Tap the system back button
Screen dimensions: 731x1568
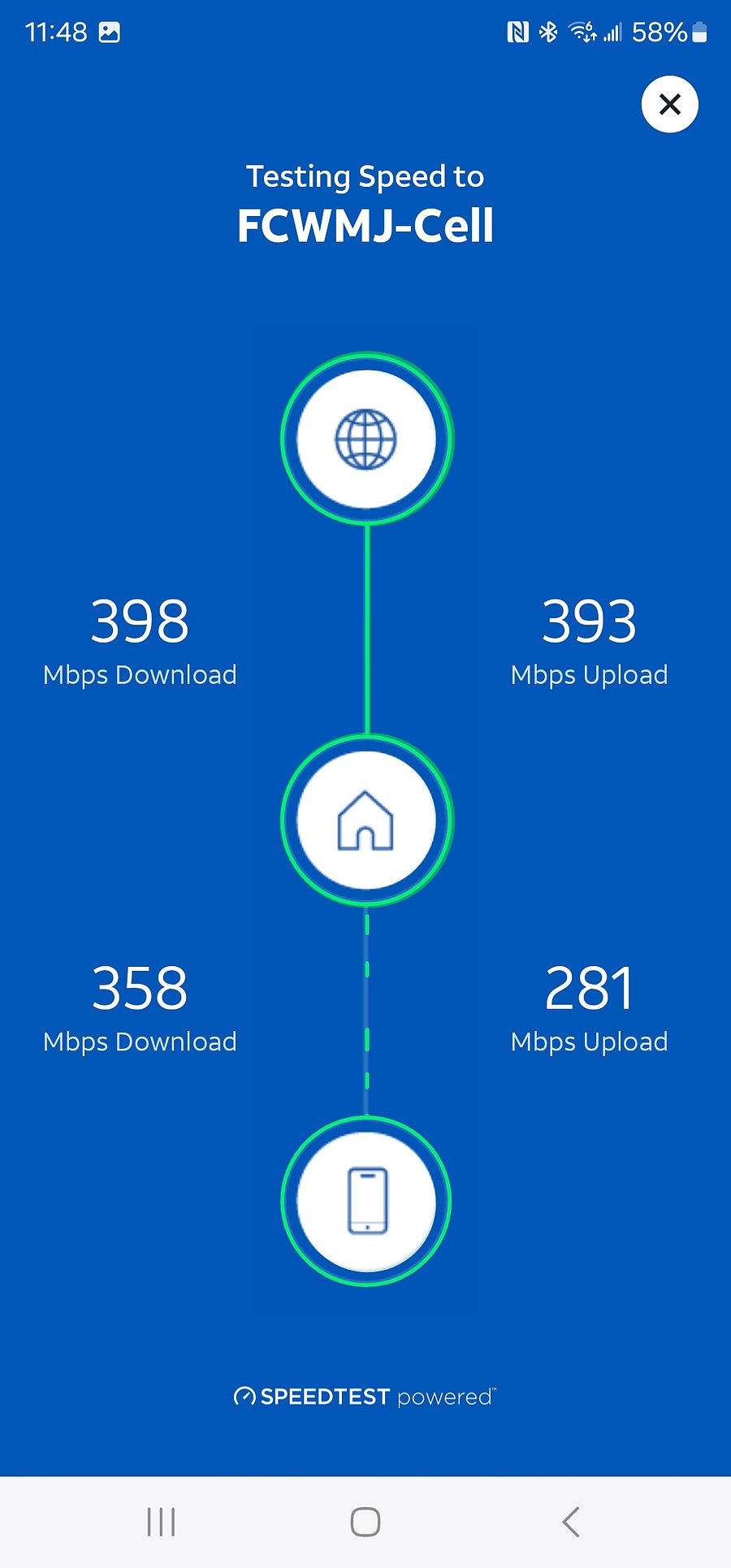click(x=571, y=1522)
